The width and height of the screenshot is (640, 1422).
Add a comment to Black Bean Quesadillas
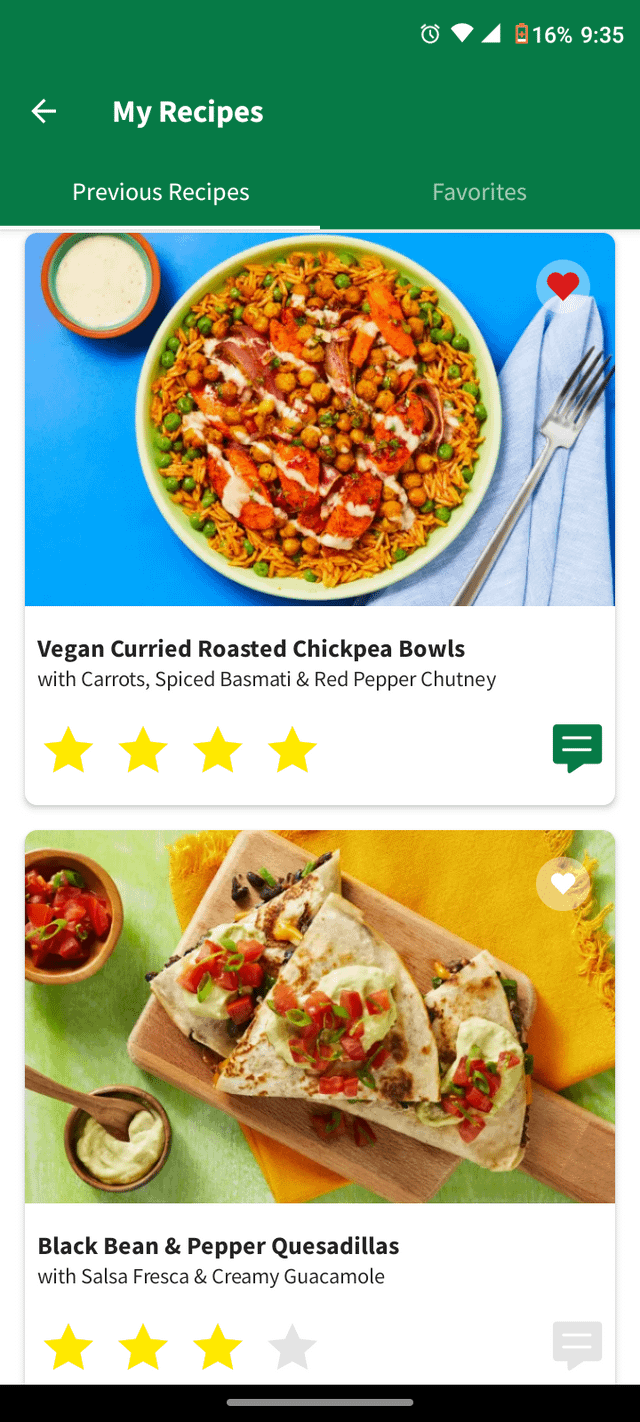(577, 1345)
